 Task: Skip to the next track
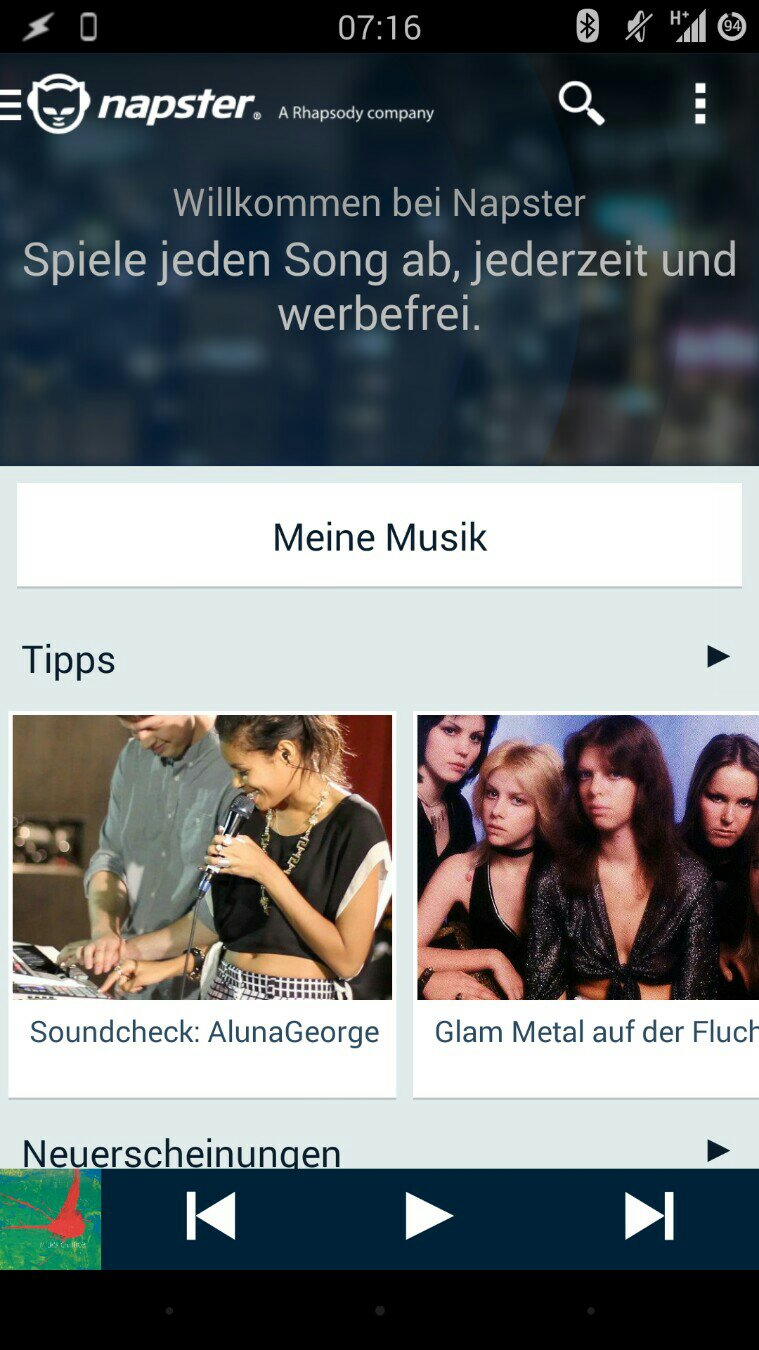[649, 1217]
